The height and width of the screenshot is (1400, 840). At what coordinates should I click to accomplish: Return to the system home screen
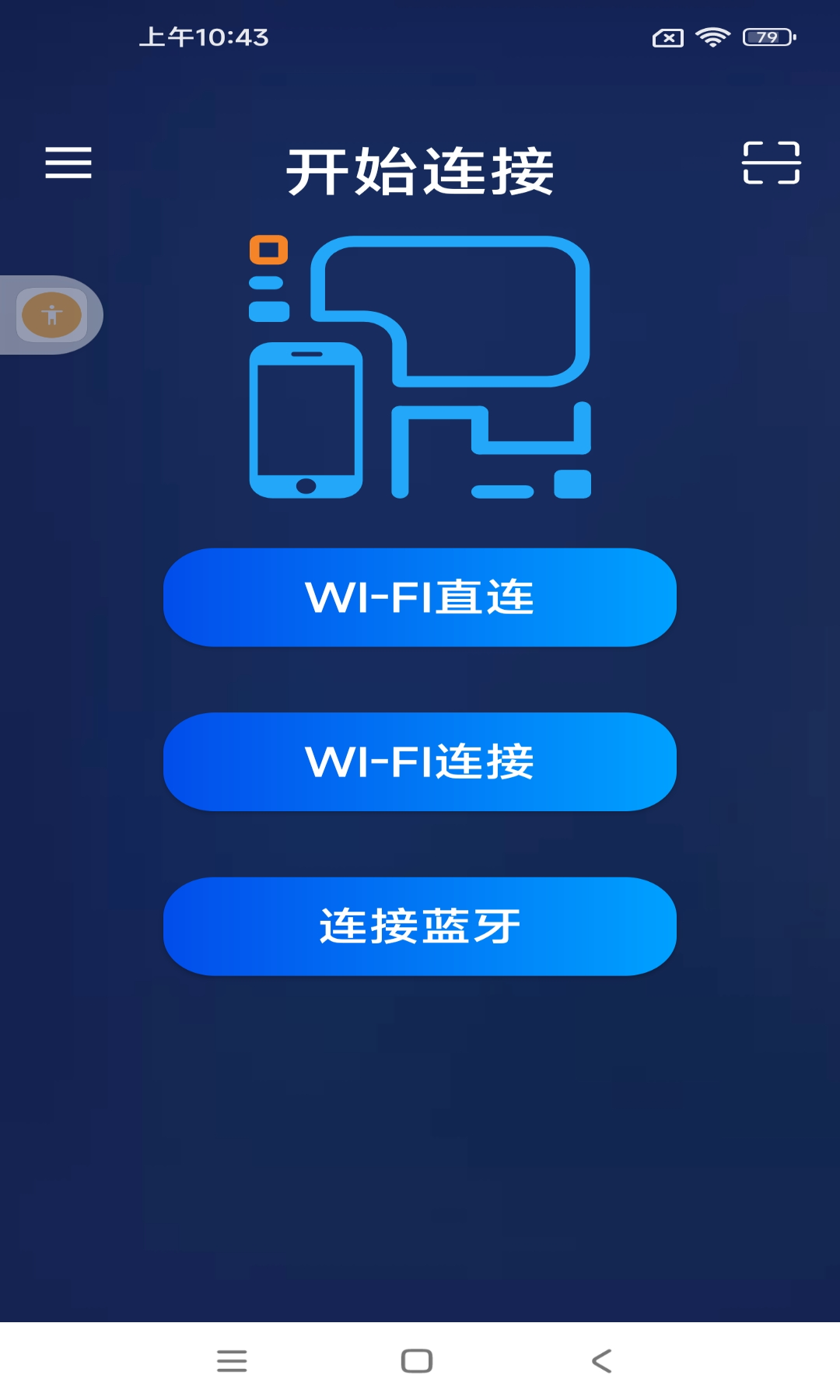pos(417,1361)
